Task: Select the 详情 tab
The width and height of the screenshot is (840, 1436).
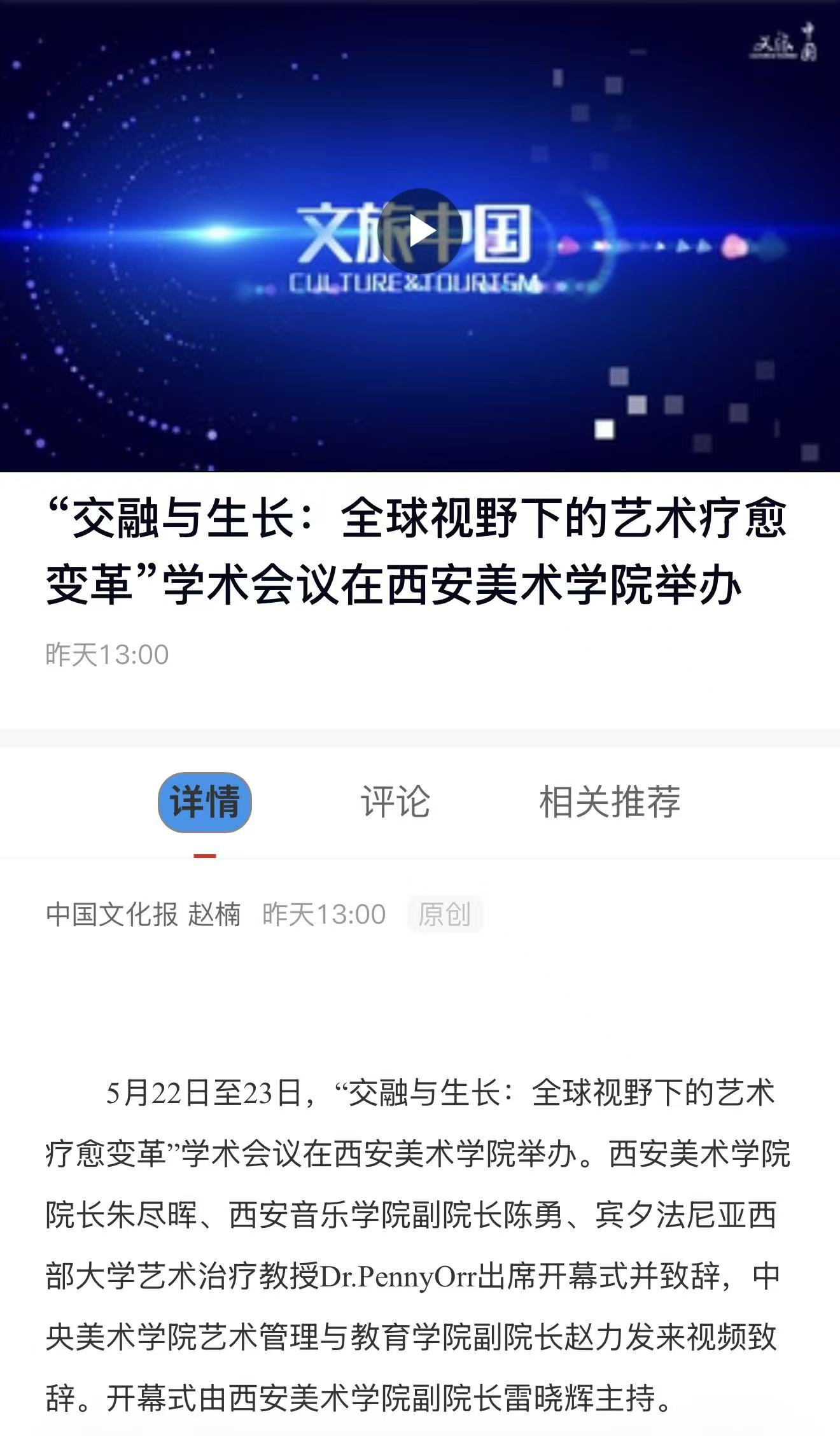Action: click(205, 802)
